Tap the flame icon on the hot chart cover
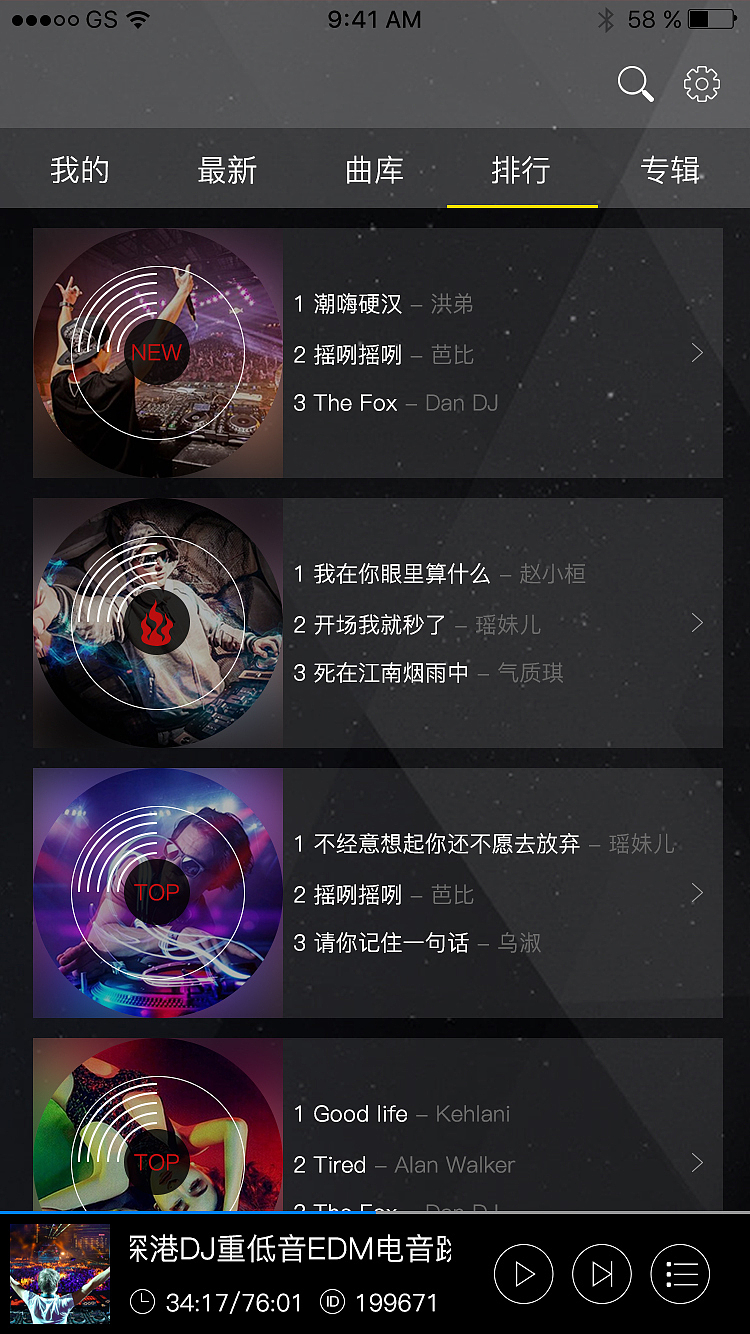750x1334 pixels. click(x=157, y=621)
